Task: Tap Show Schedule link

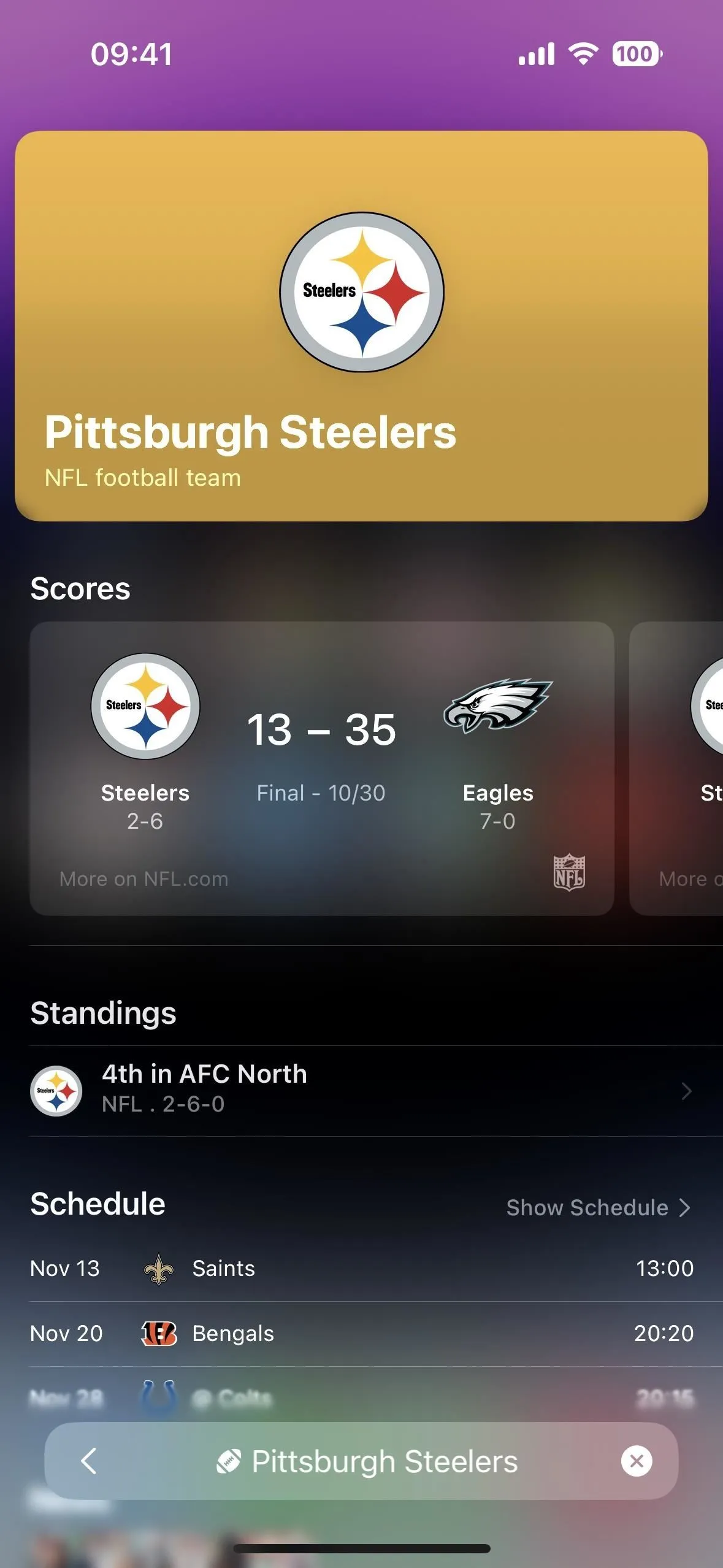Action: click(x=598, y=1207)
